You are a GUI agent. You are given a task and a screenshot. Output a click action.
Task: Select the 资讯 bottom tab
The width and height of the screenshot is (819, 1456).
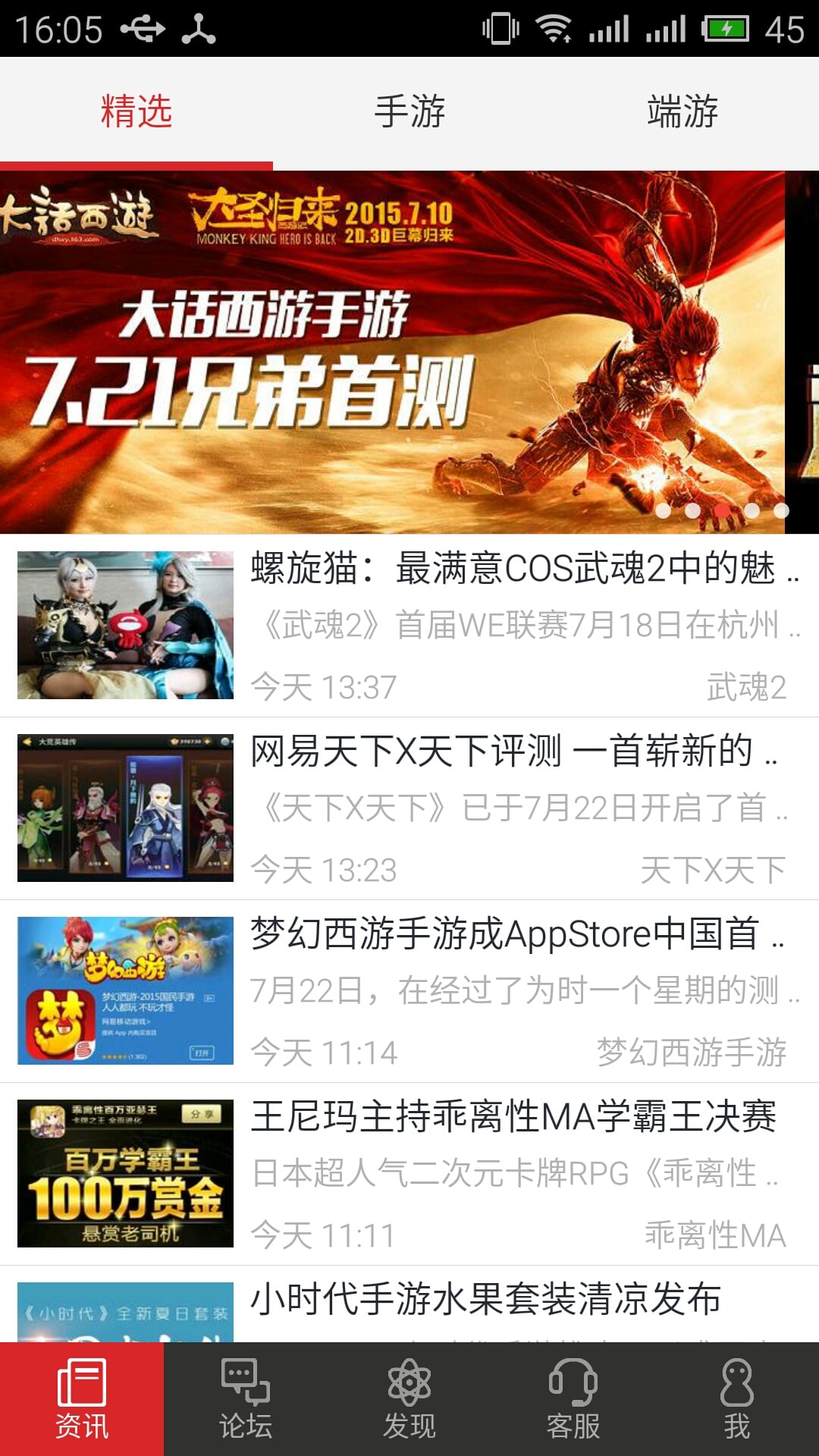pos(82,1400)
